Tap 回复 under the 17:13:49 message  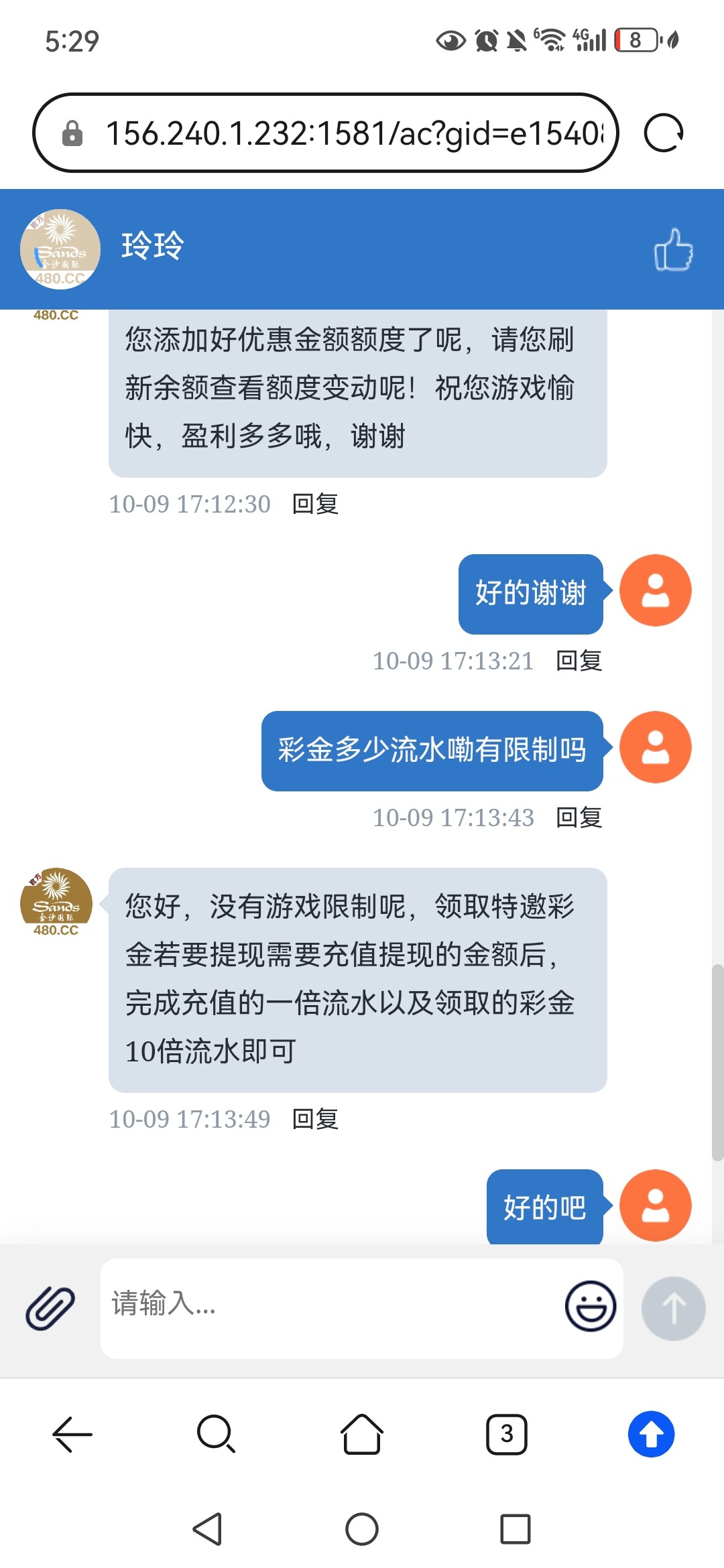coord(314,1119)
